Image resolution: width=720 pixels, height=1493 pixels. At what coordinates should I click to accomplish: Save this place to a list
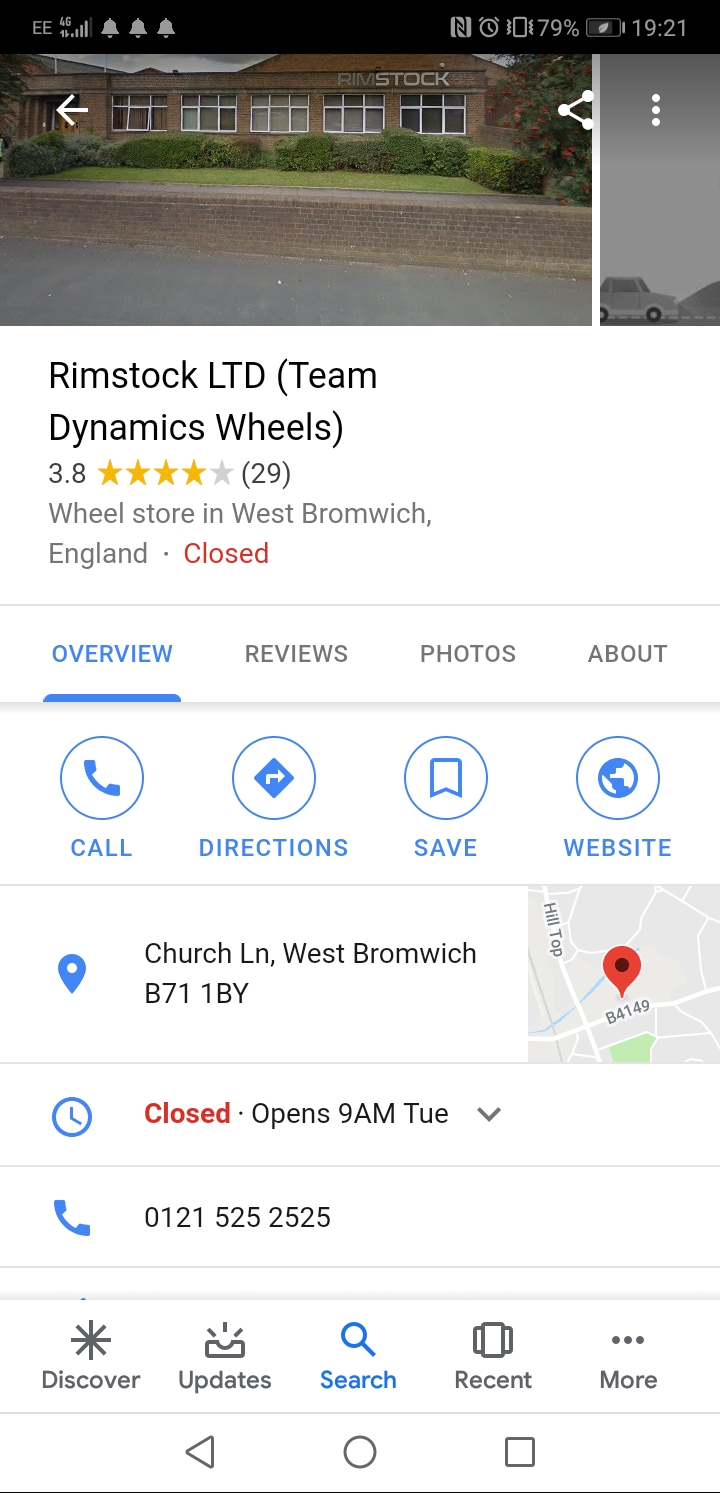pos(446,797)
